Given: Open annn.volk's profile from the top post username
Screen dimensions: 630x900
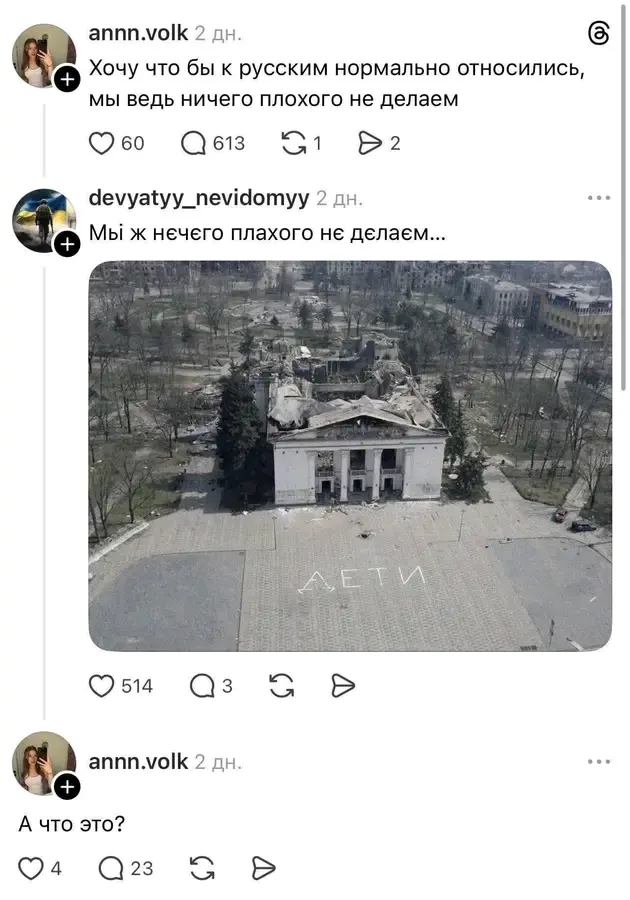Looking at the screenshot, I should point(138,33).
